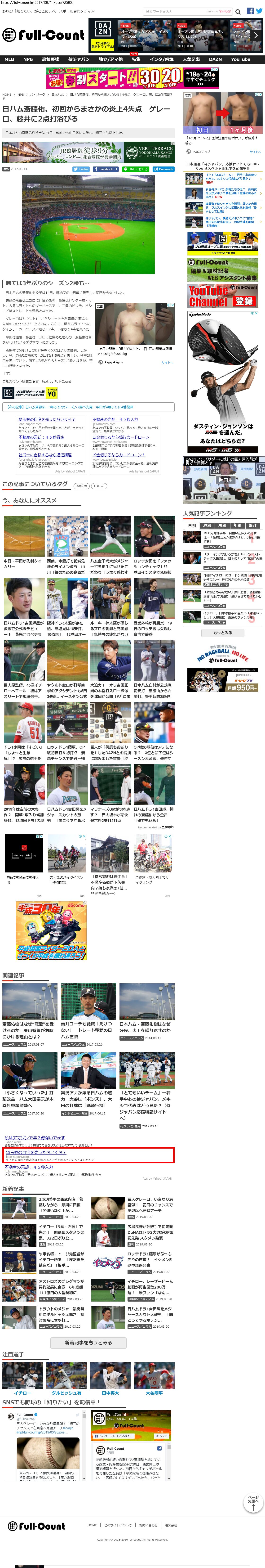The height and width of the screenshot is (1568, 265).
Task: Open the 斎藤佑樹 article tag
Action: (81, 486)
